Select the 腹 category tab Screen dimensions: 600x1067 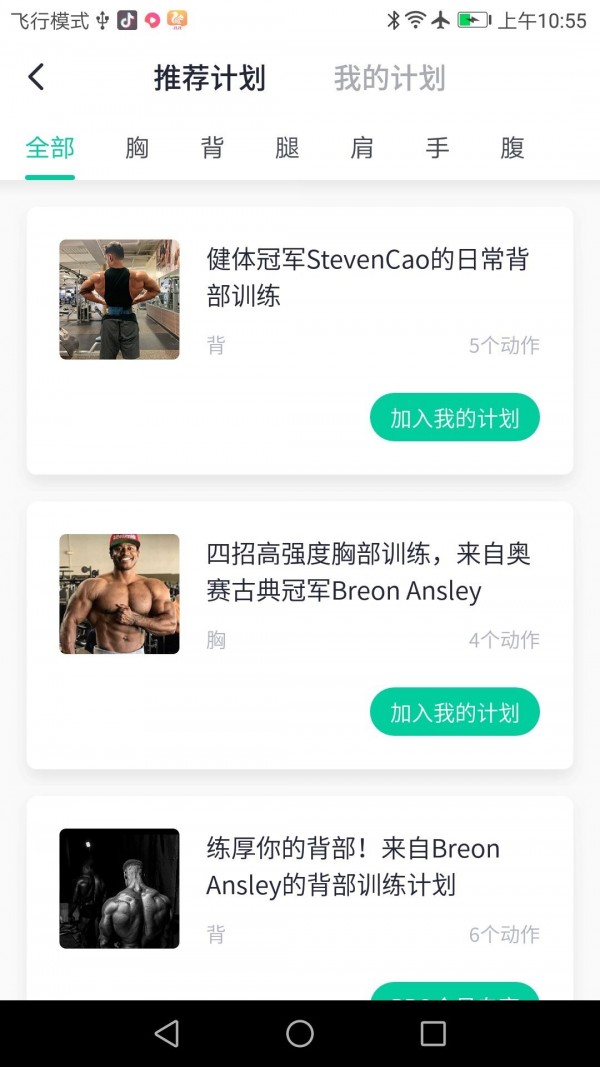[x=512, y=148]
